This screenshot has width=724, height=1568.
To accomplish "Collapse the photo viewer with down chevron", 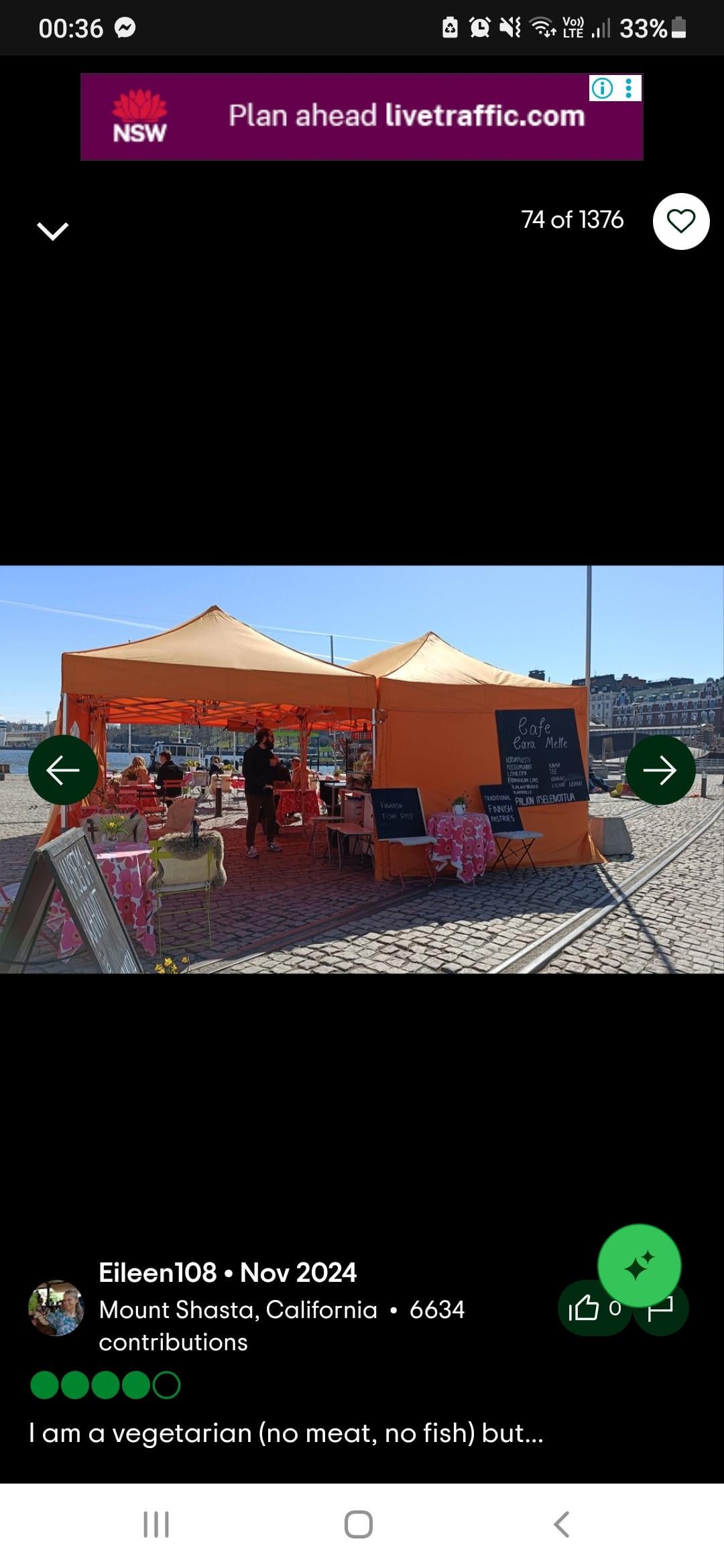I will tap(52, 231).
